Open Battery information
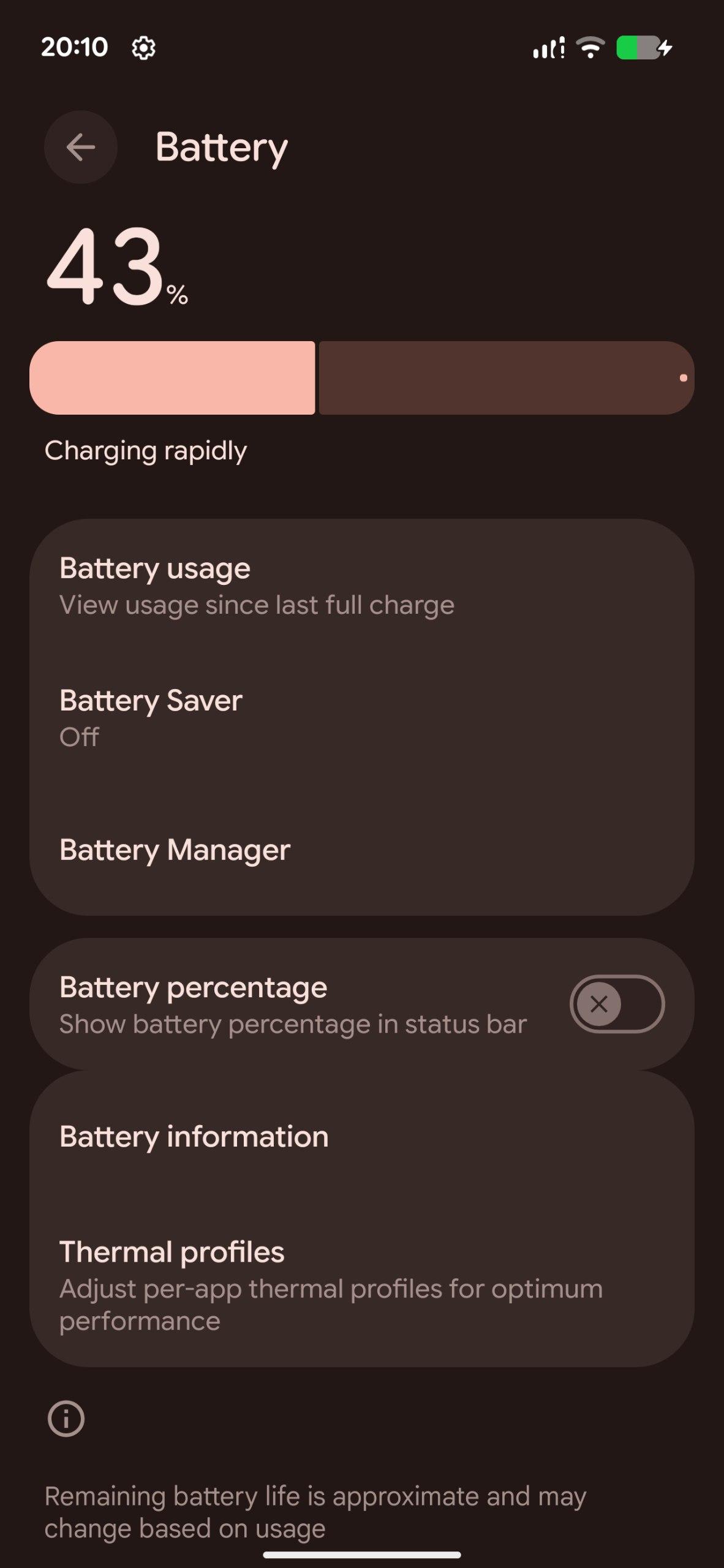 tap(361, 1137)
